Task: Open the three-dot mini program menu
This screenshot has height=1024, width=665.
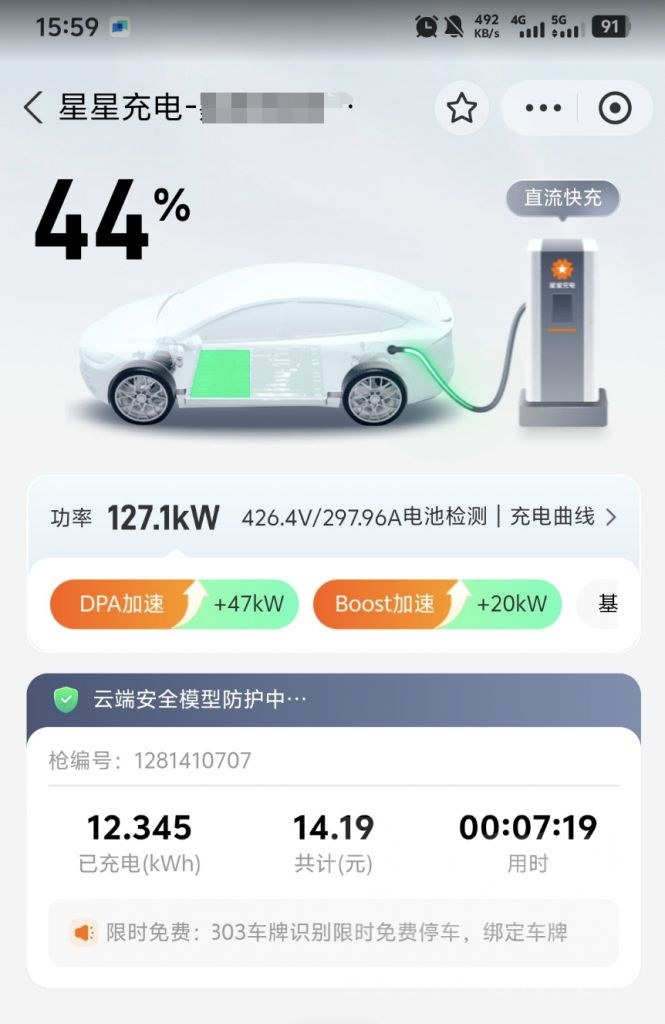Action: pyautogui.click(x=543, y=108)
